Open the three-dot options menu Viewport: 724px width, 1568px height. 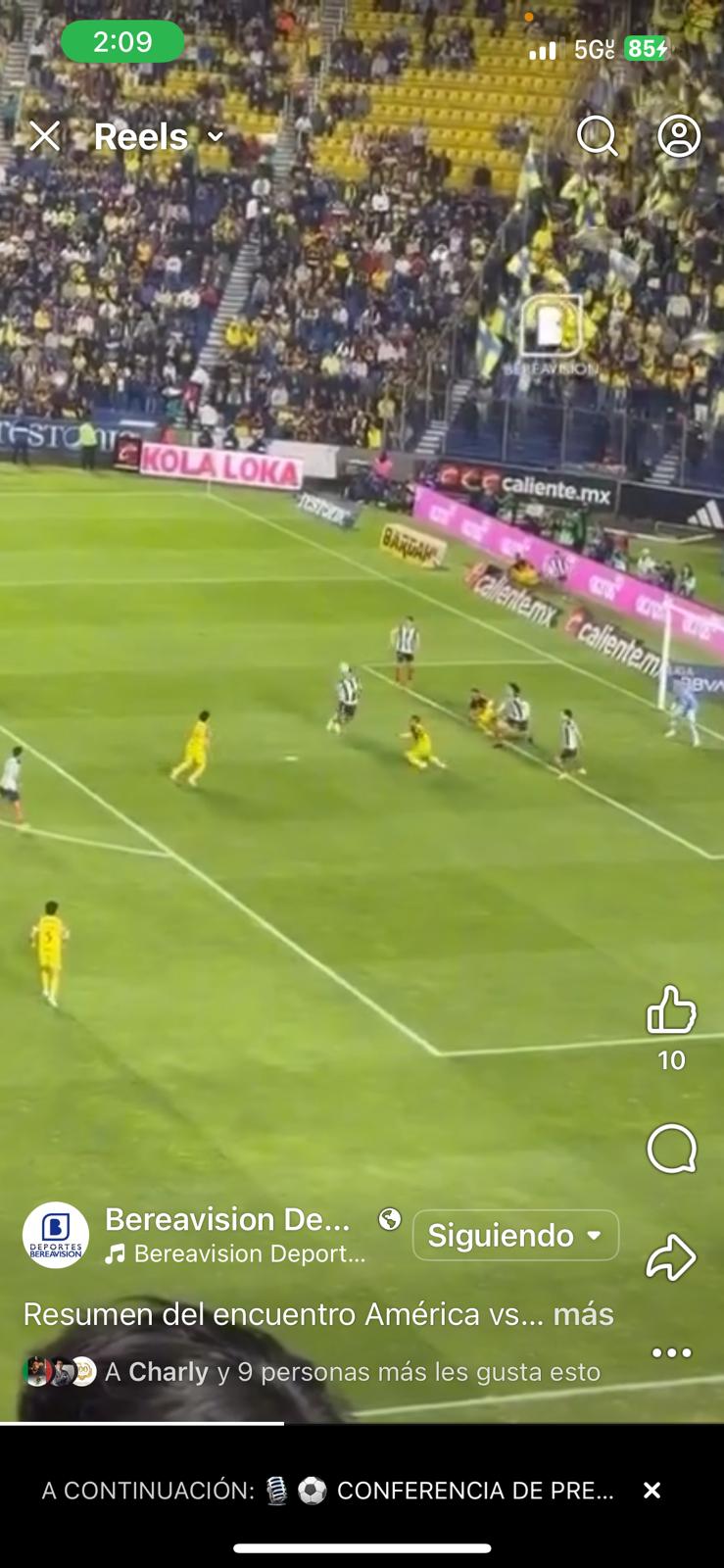(671, 1352)
